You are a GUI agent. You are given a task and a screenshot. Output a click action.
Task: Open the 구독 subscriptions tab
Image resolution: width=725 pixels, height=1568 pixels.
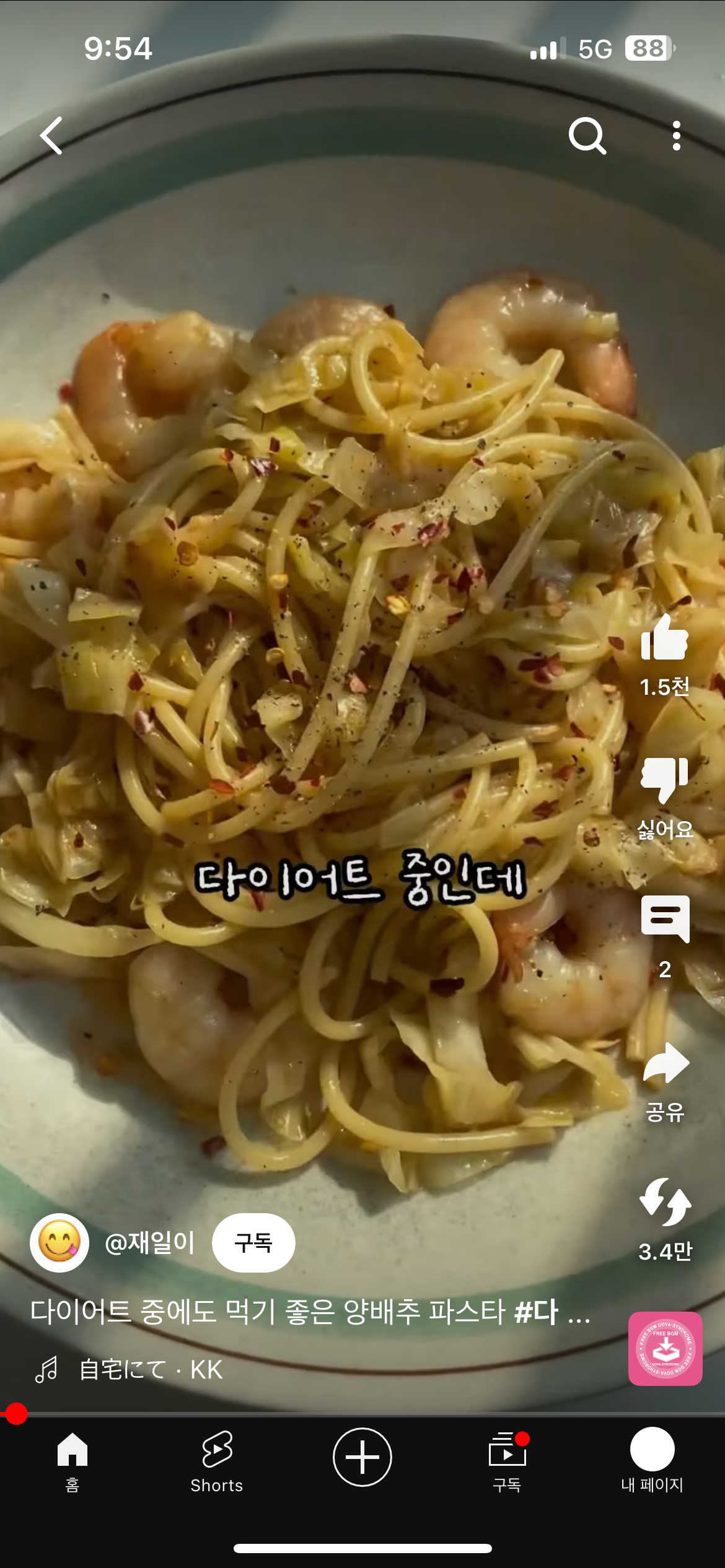click(x=507, y=1463)
